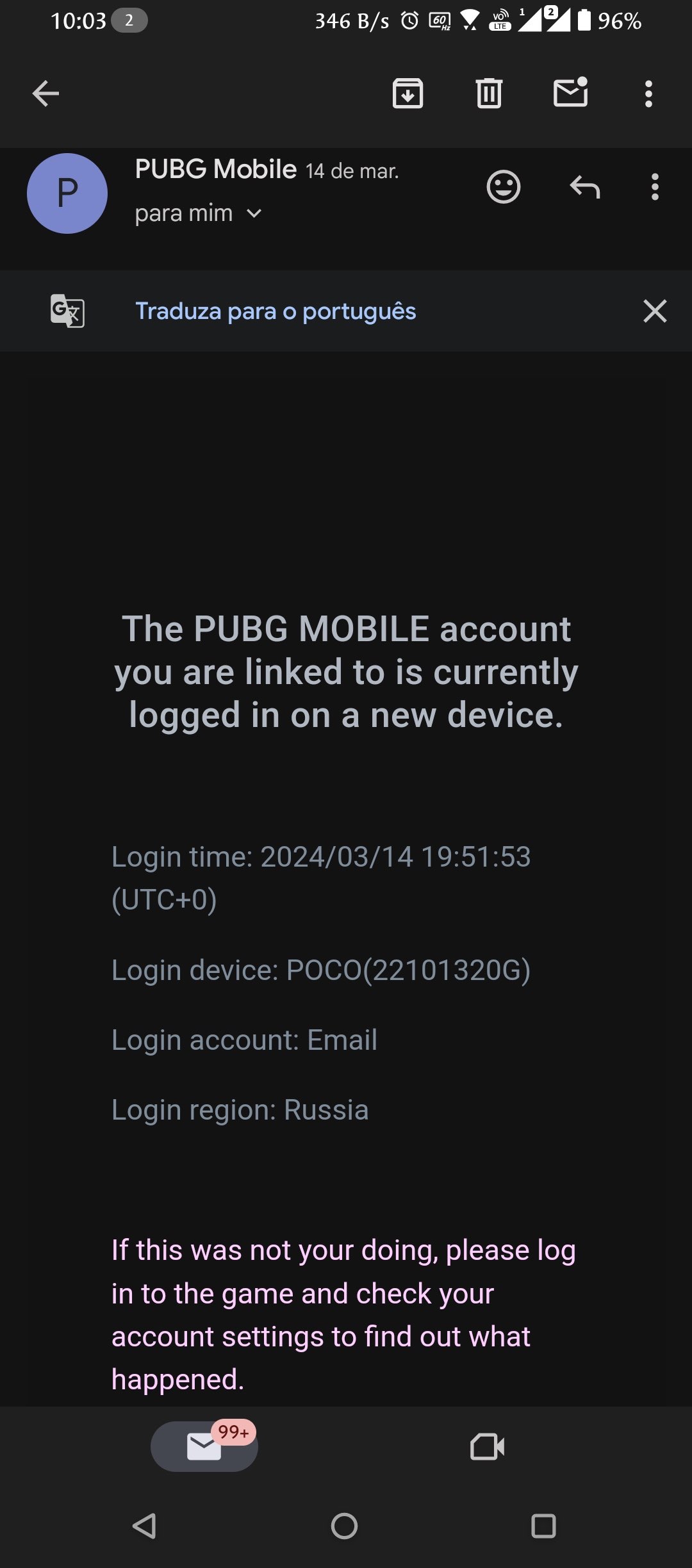
Task: Dismiss the translation banner
Action: pyautogui.click(x=654, y=311)
